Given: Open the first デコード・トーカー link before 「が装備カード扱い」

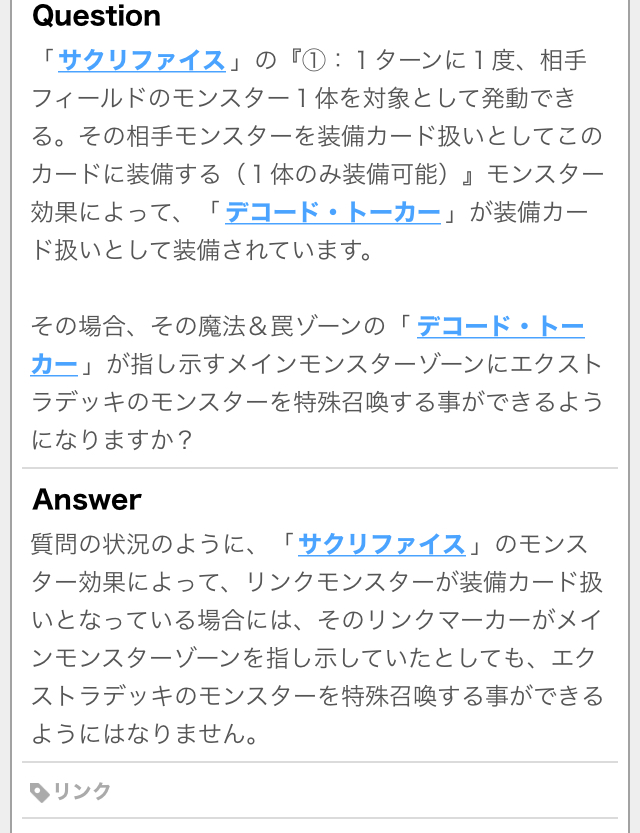Looking at the screenshot, I should 332,212.
